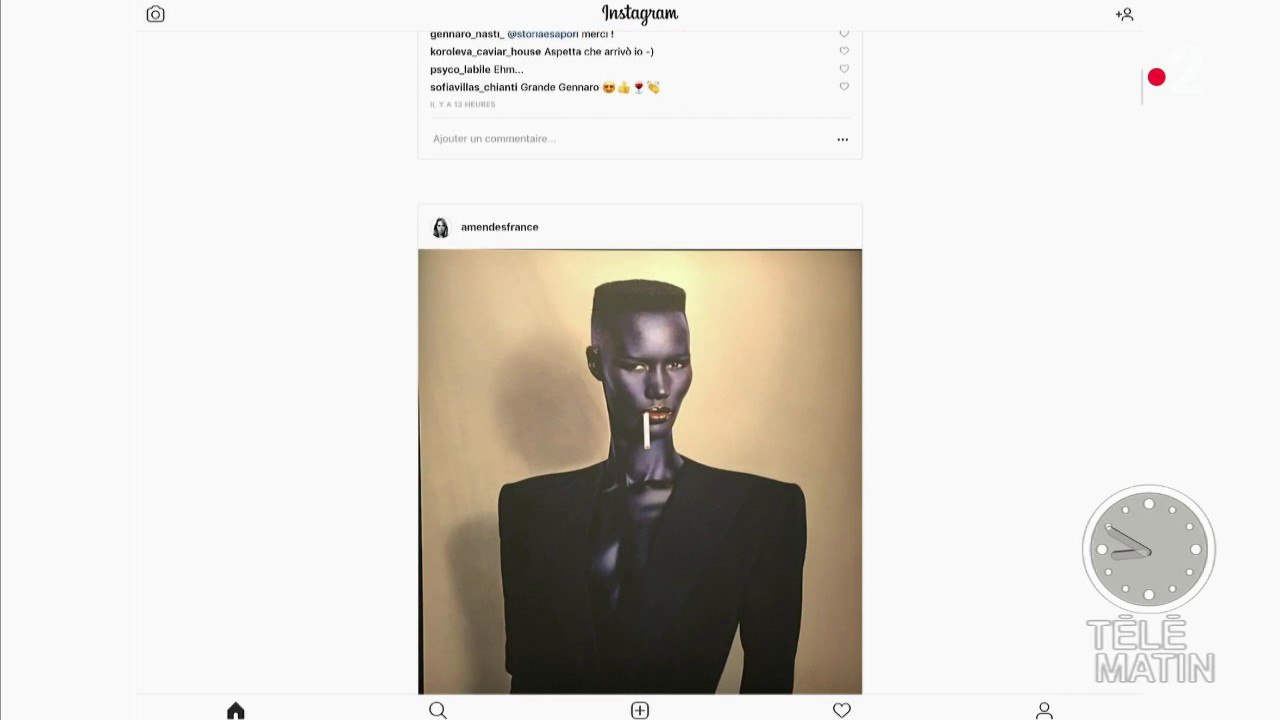
Task: Like the comment from koroleva_caviar_house
Action: tap(844, 51)
